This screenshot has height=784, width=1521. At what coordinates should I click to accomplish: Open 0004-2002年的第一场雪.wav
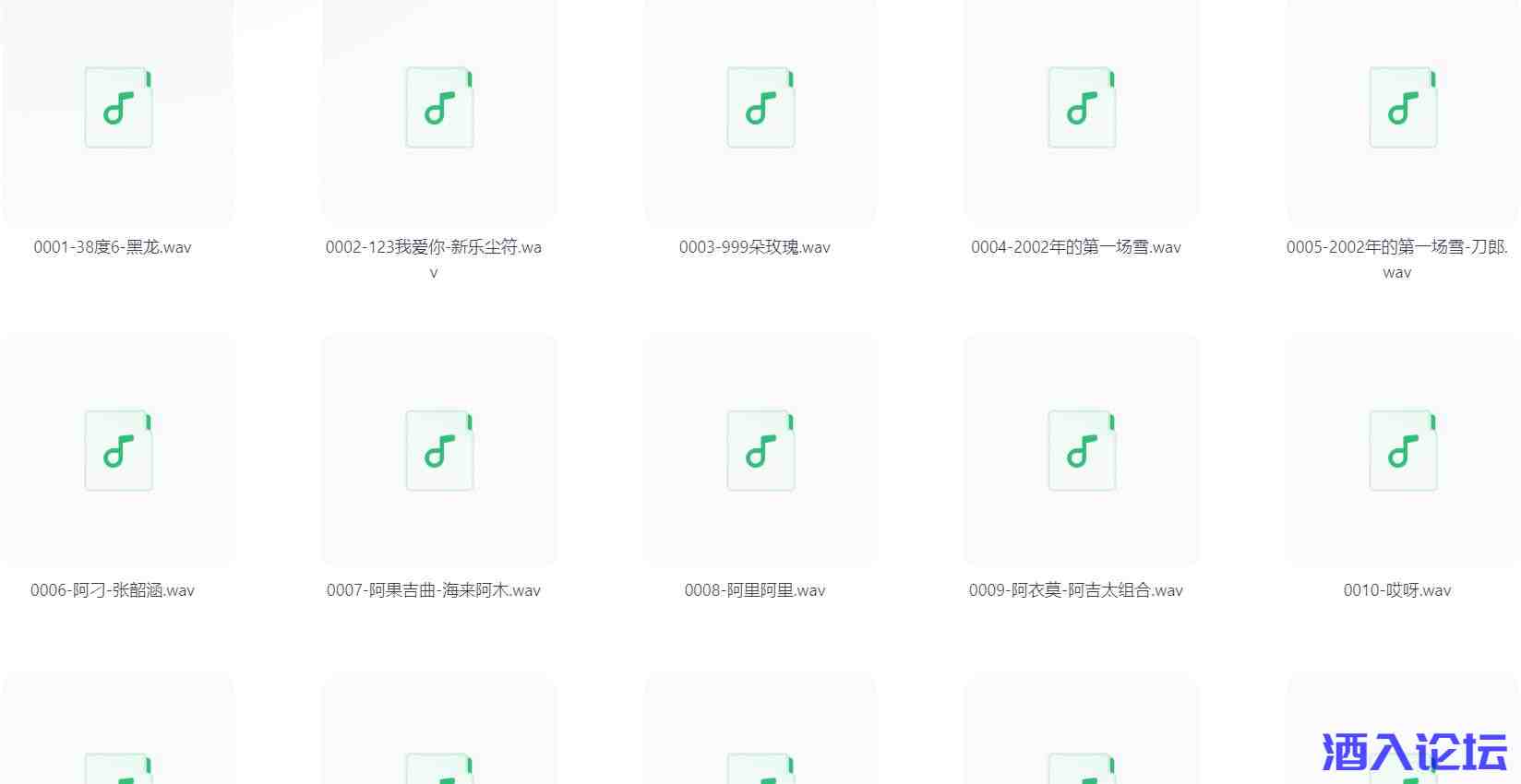point(1082,108)
